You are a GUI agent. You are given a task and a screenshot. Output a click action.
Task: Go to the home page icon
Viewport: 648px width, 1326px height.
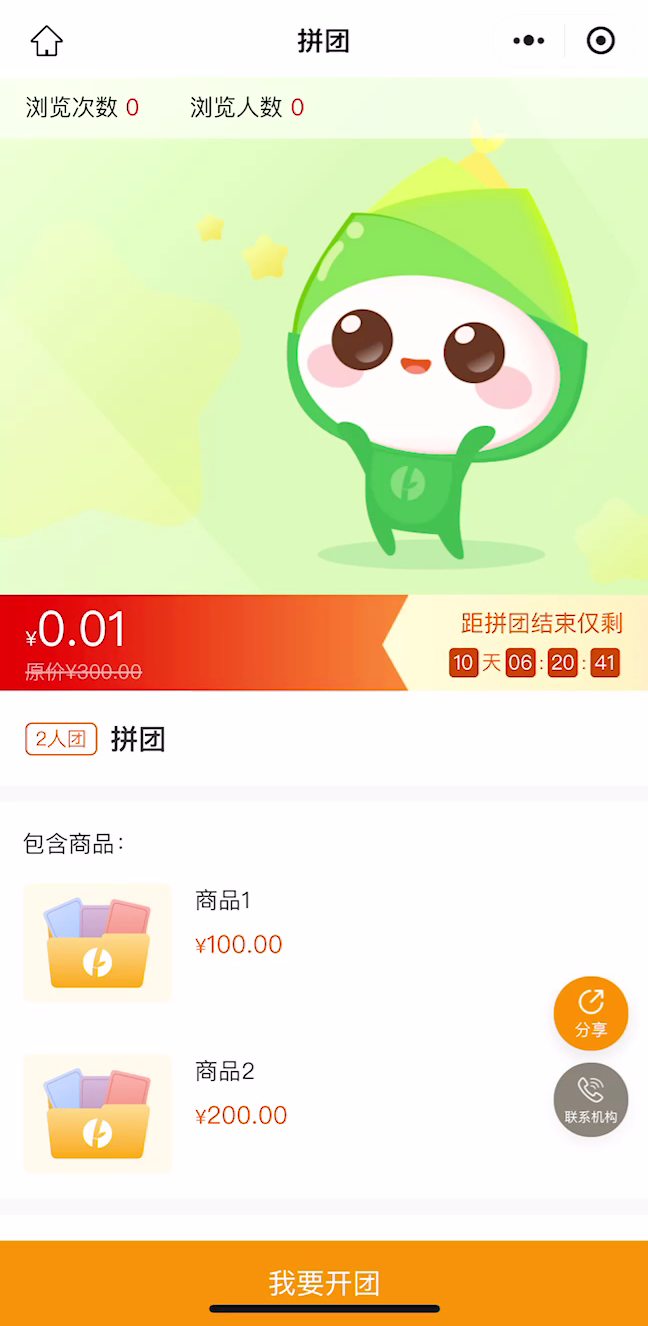click(x=46, y=41)
